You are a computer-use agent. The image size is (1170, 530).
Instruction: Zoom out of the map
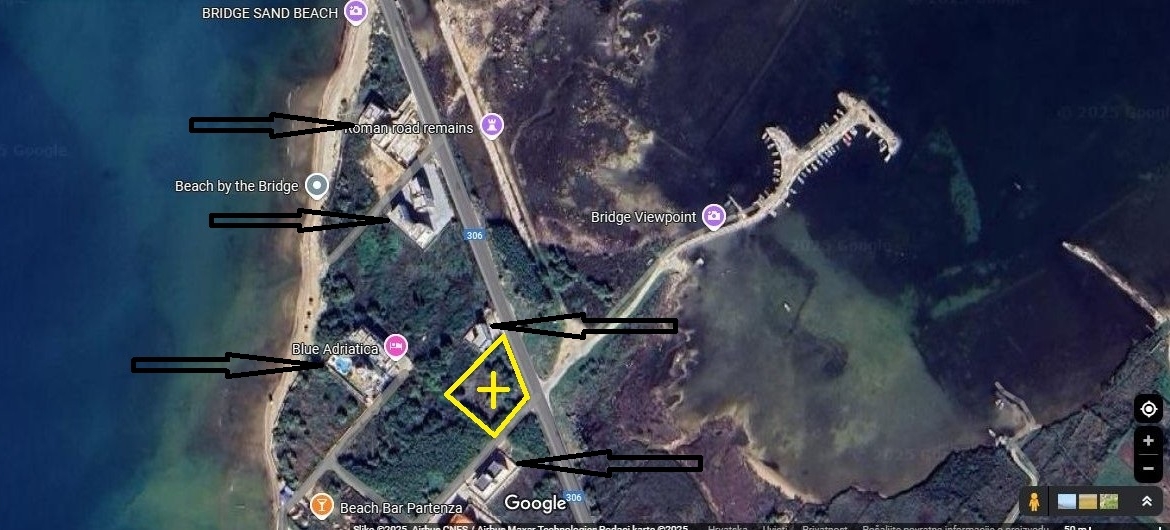[1148, 467]
